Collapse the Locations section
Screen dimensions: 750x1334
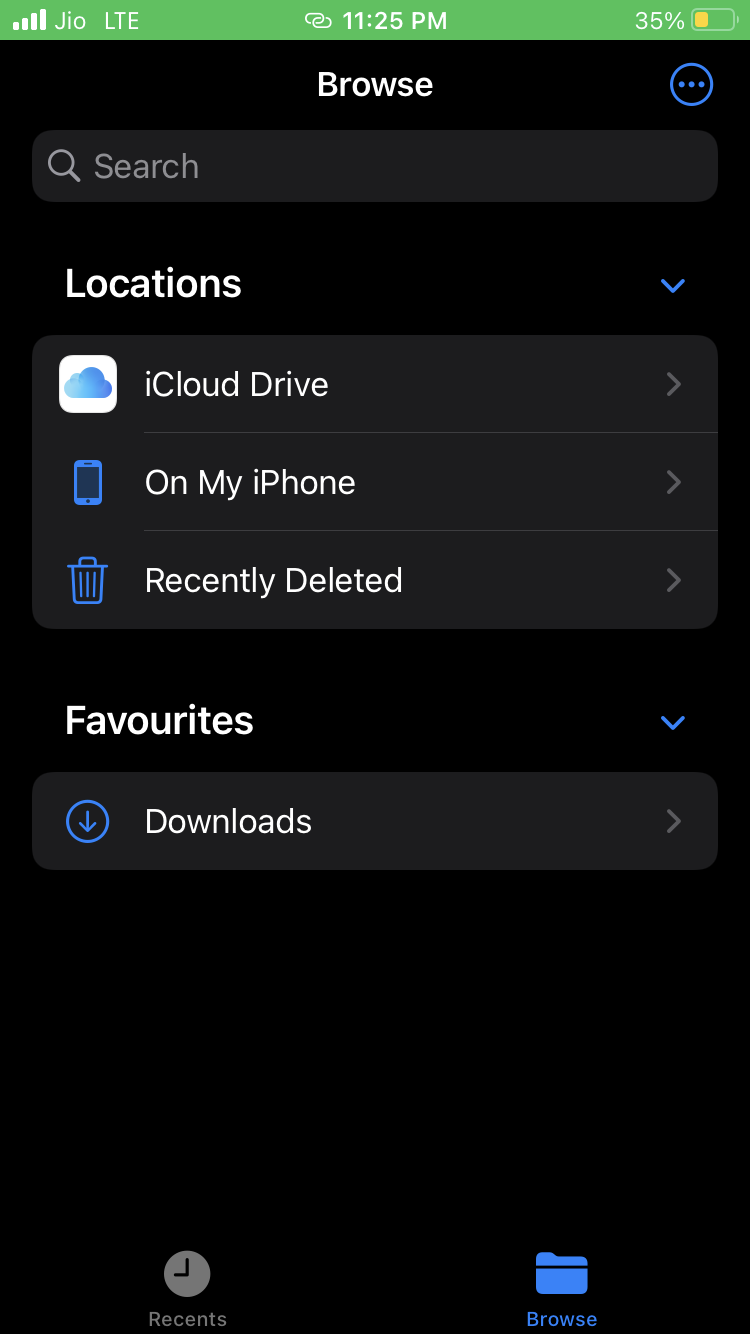click(x=673, y=286)
